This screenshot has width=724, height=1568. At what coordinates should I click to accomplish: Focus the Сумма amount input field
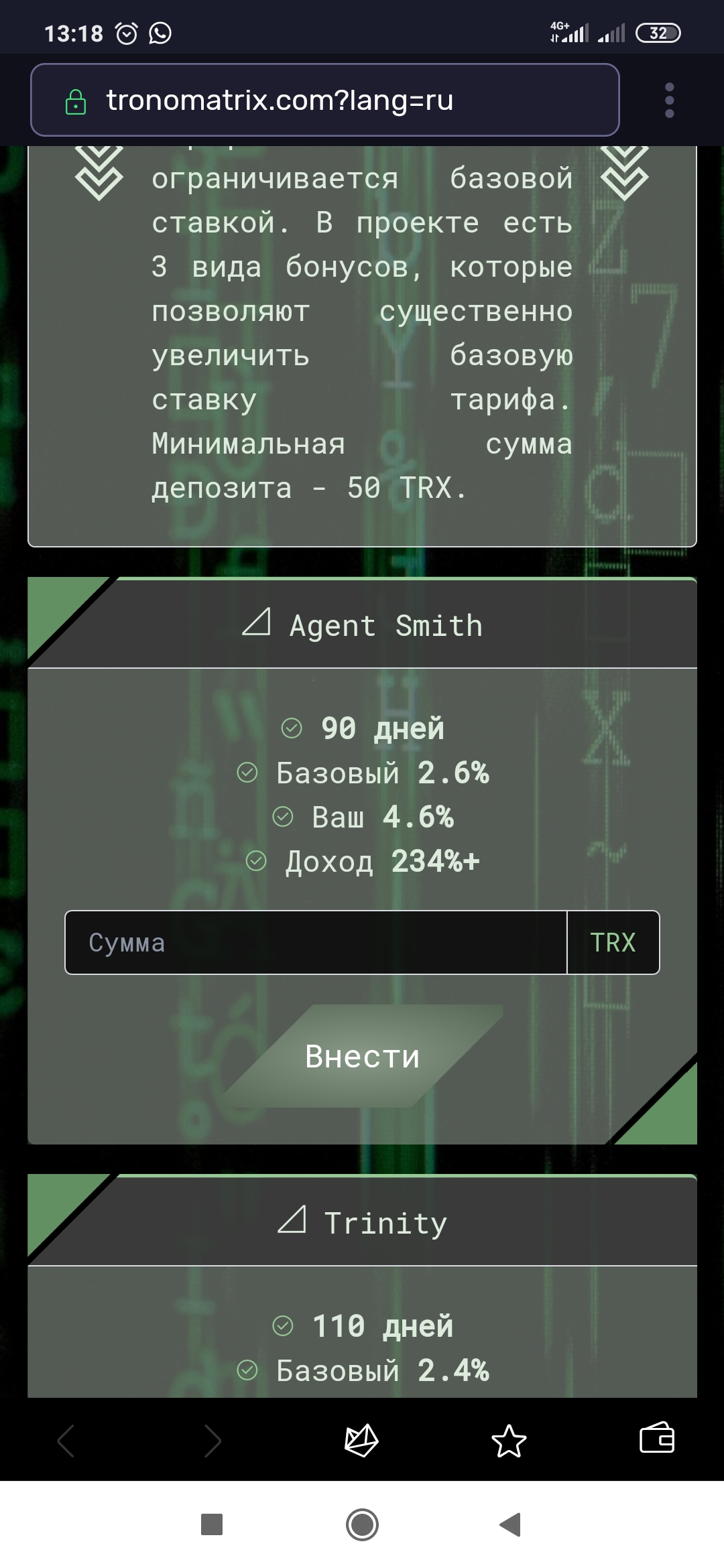(x=316, y=942)
